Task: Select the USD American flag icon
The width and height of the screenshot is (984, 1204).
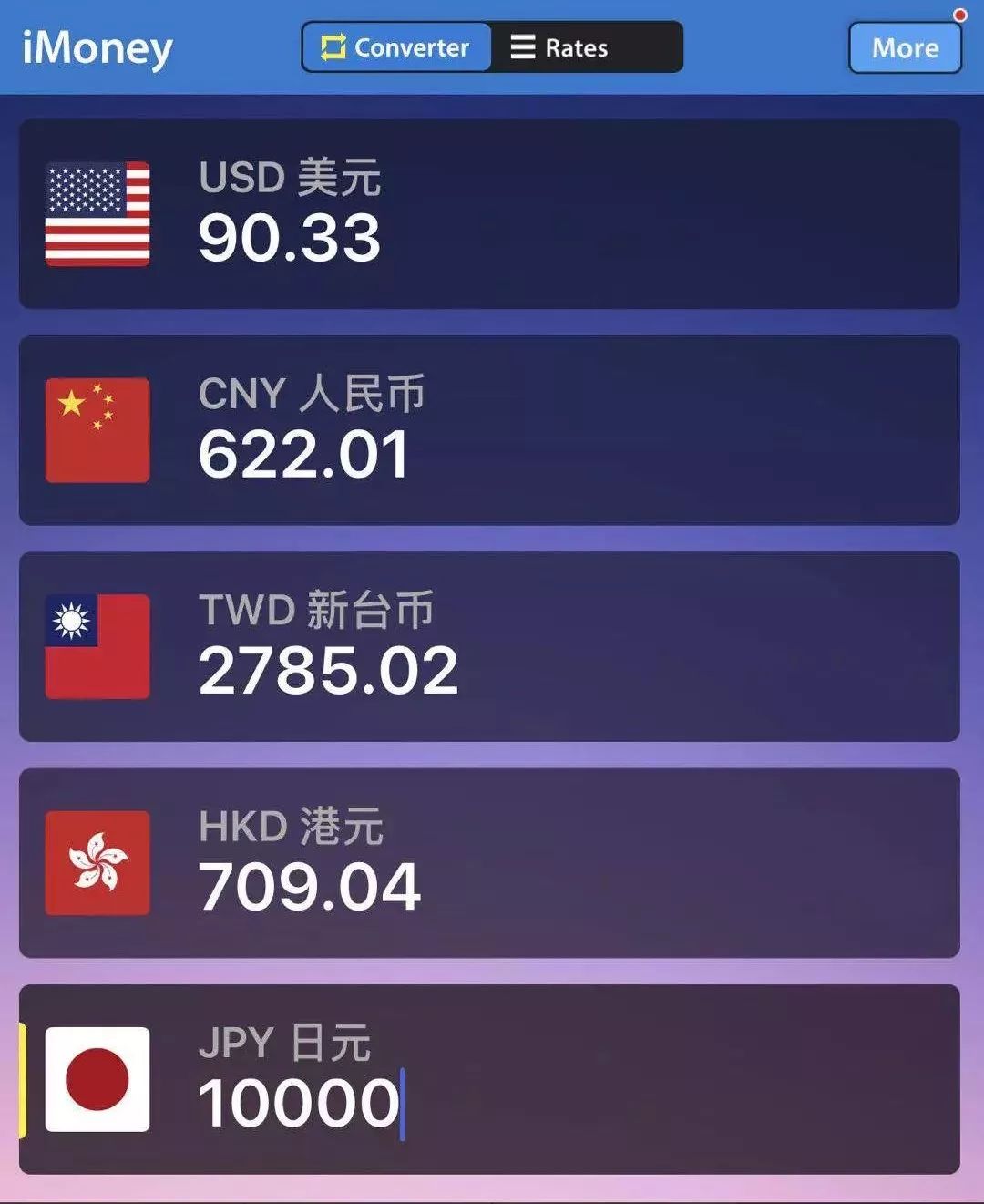Action: click(x=96, y=214)
